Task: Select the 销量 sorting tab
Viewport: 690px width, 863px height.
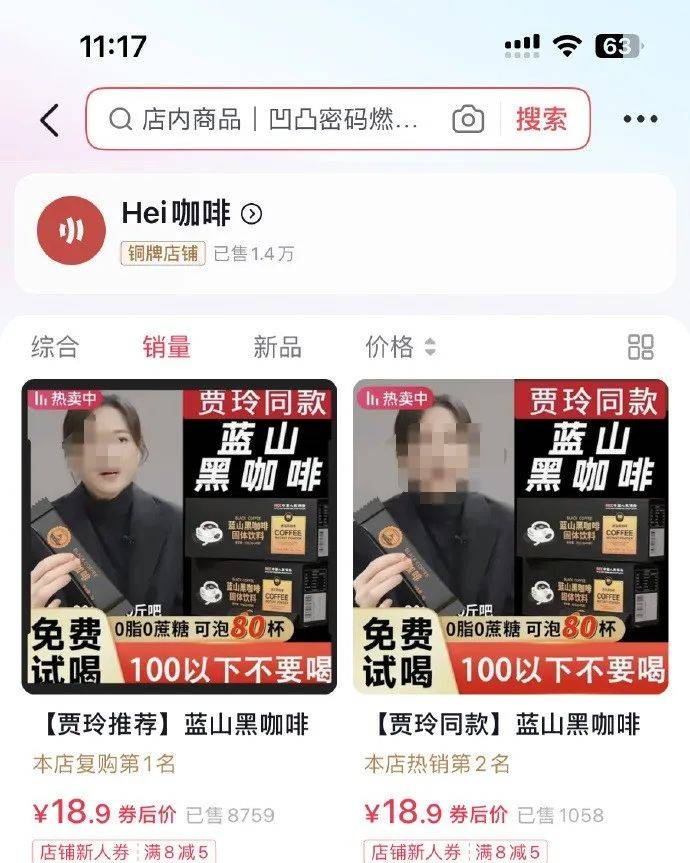Action: click(x=166, y=347)
